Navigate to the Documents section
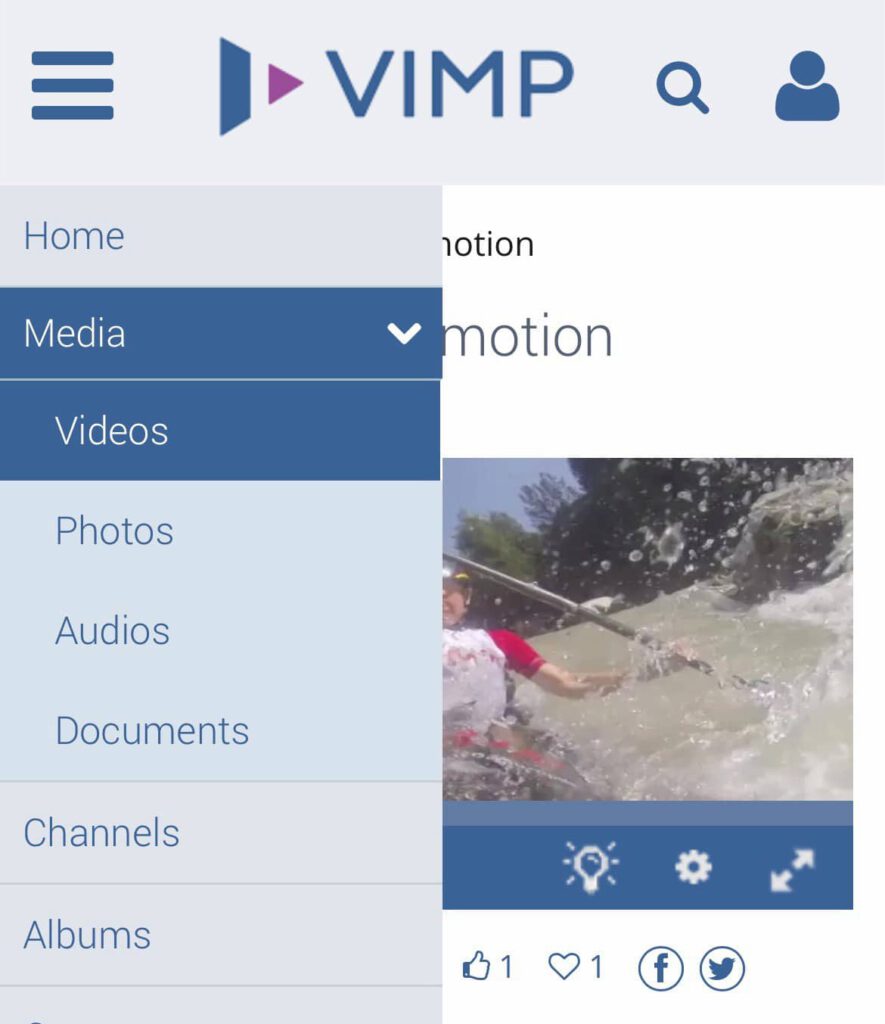The image size is (885, 1024). pos(151,731)
